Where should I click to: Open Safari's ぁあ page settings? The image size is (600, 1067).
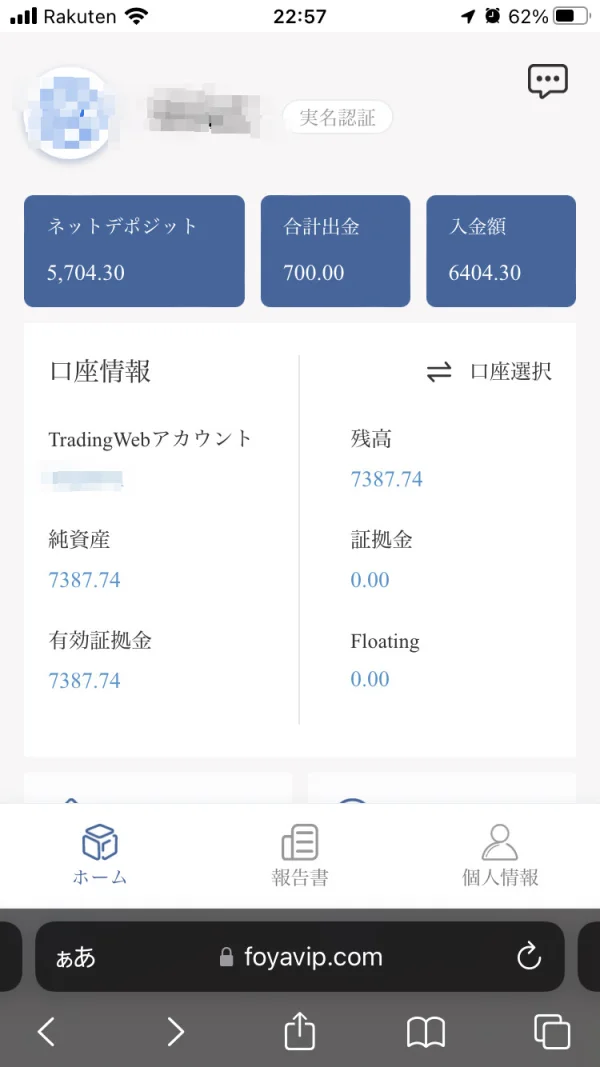76,957
